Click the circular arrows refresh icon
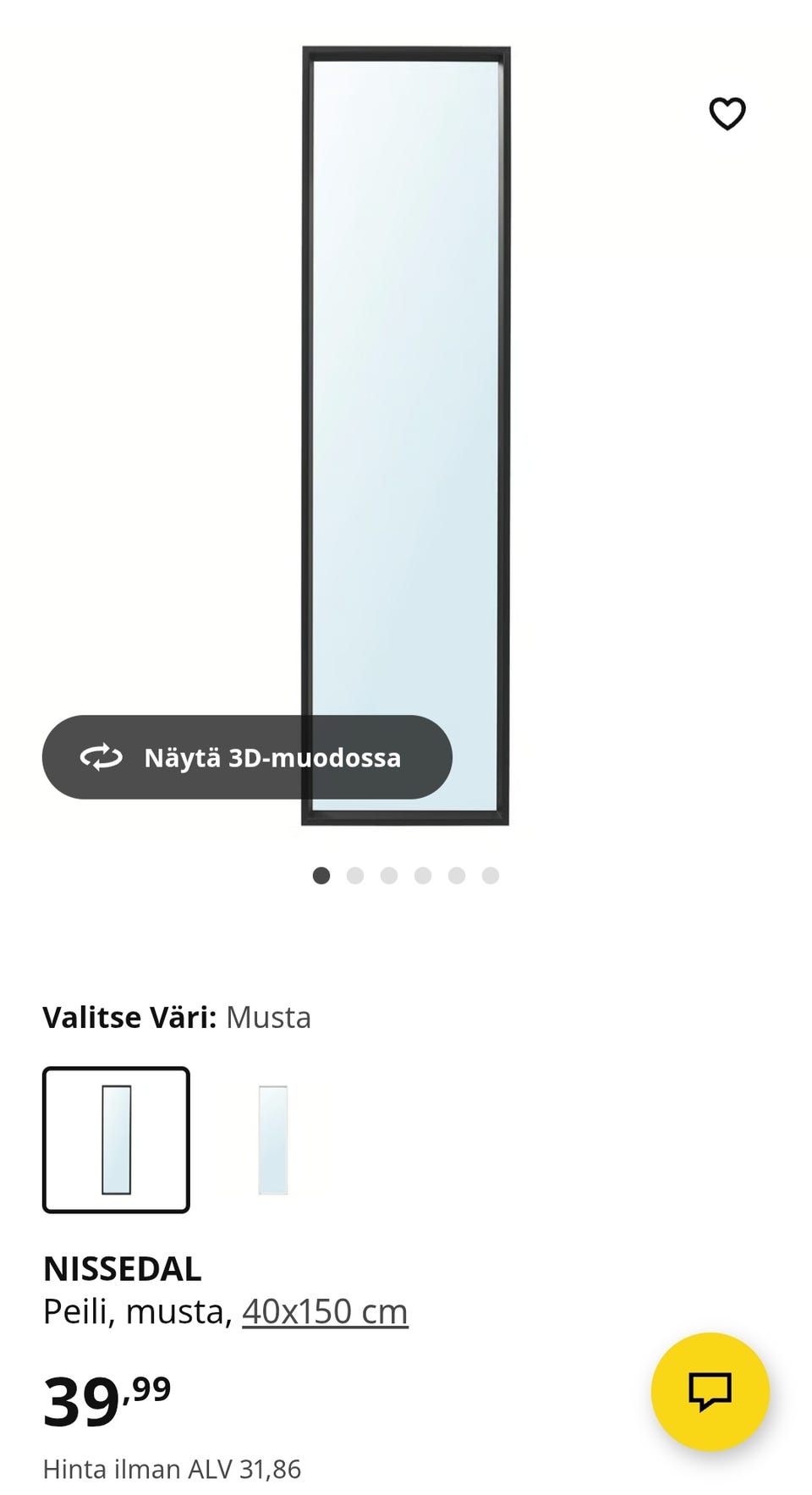This screenshot has width=812, height=1495. tap(101, 757)
